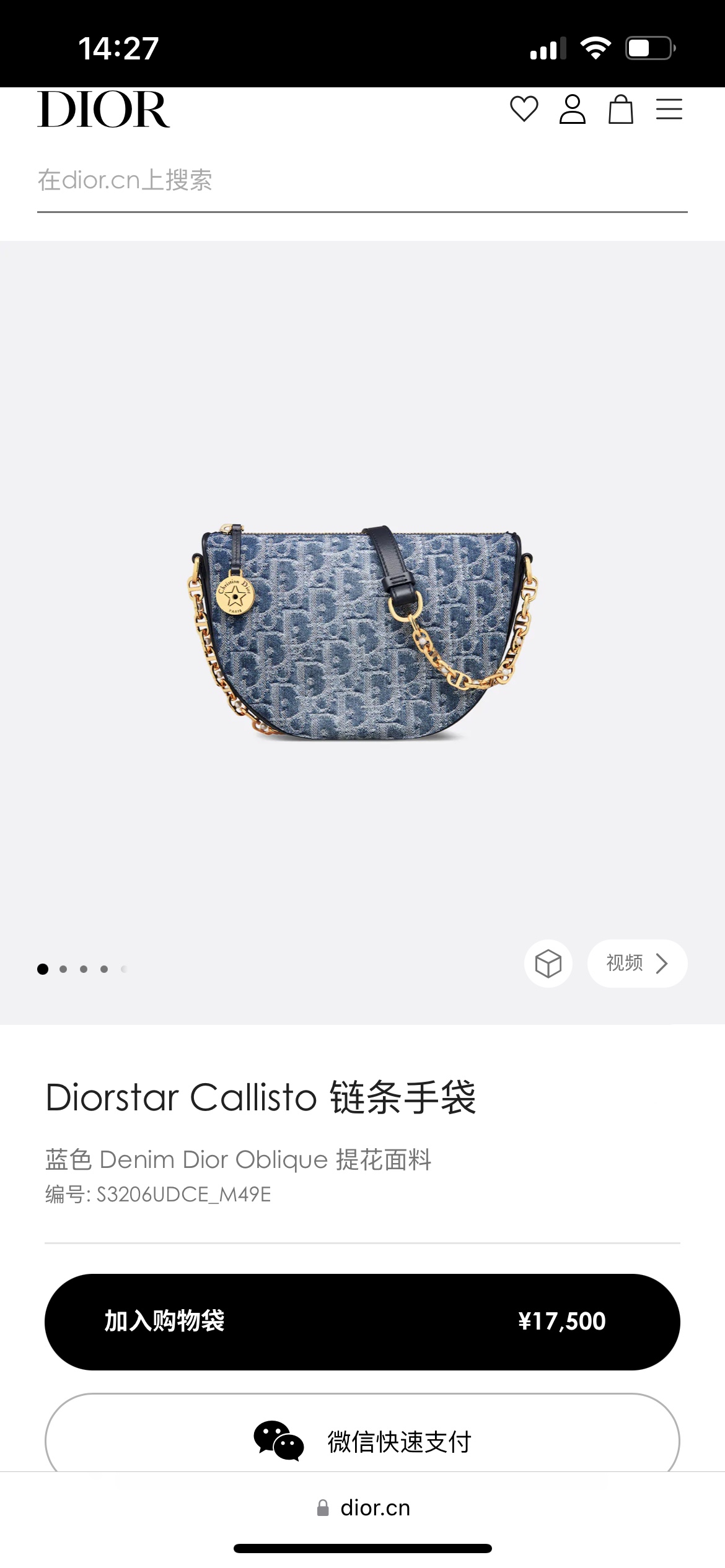Image resolution: width=725 pixels, height=1568 pixels.
Task: Tap the DIOR logo to go home
Action: (103, 110)
